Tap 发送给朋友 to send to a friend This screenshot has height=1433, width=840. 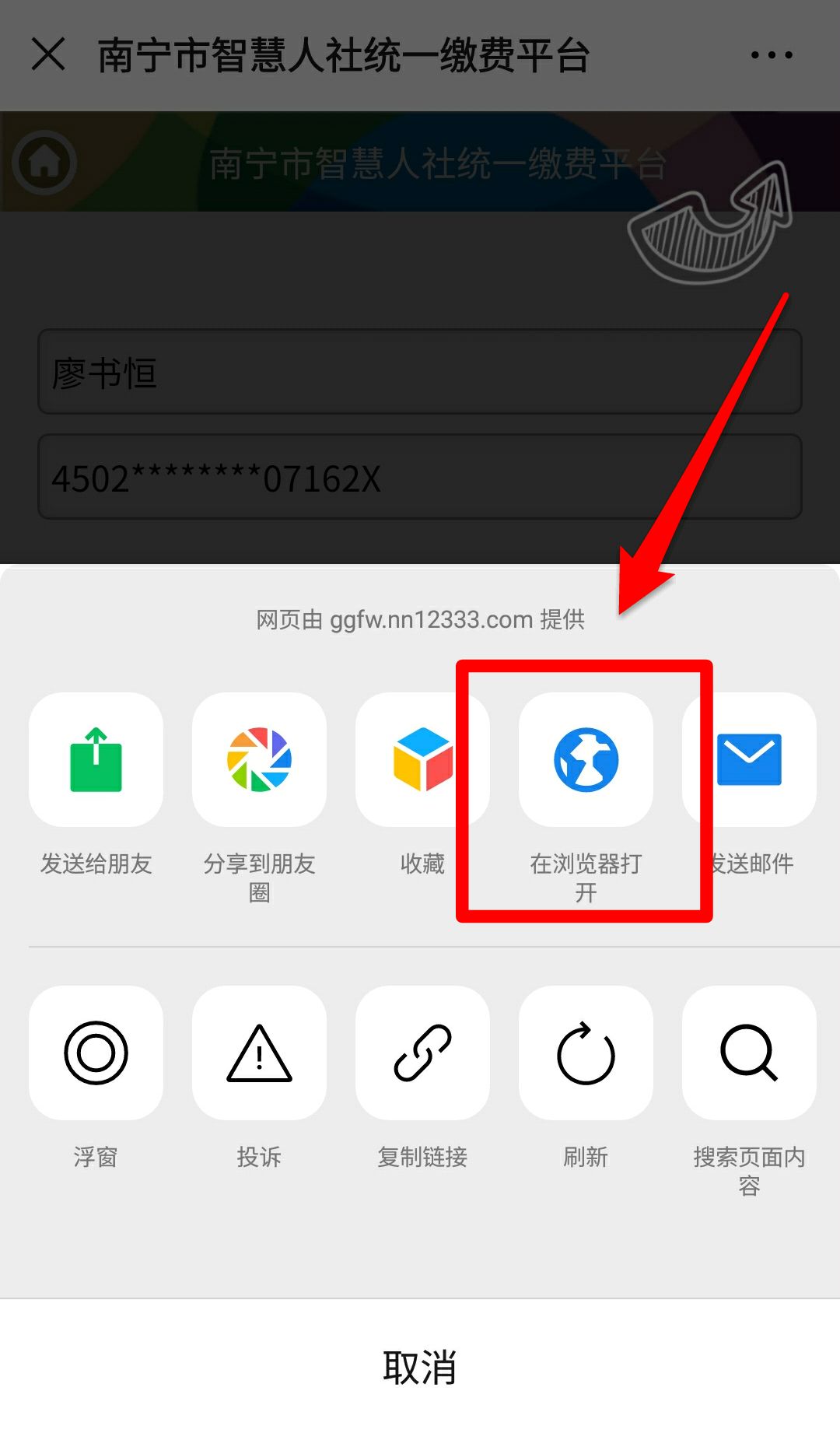[96, 760]
